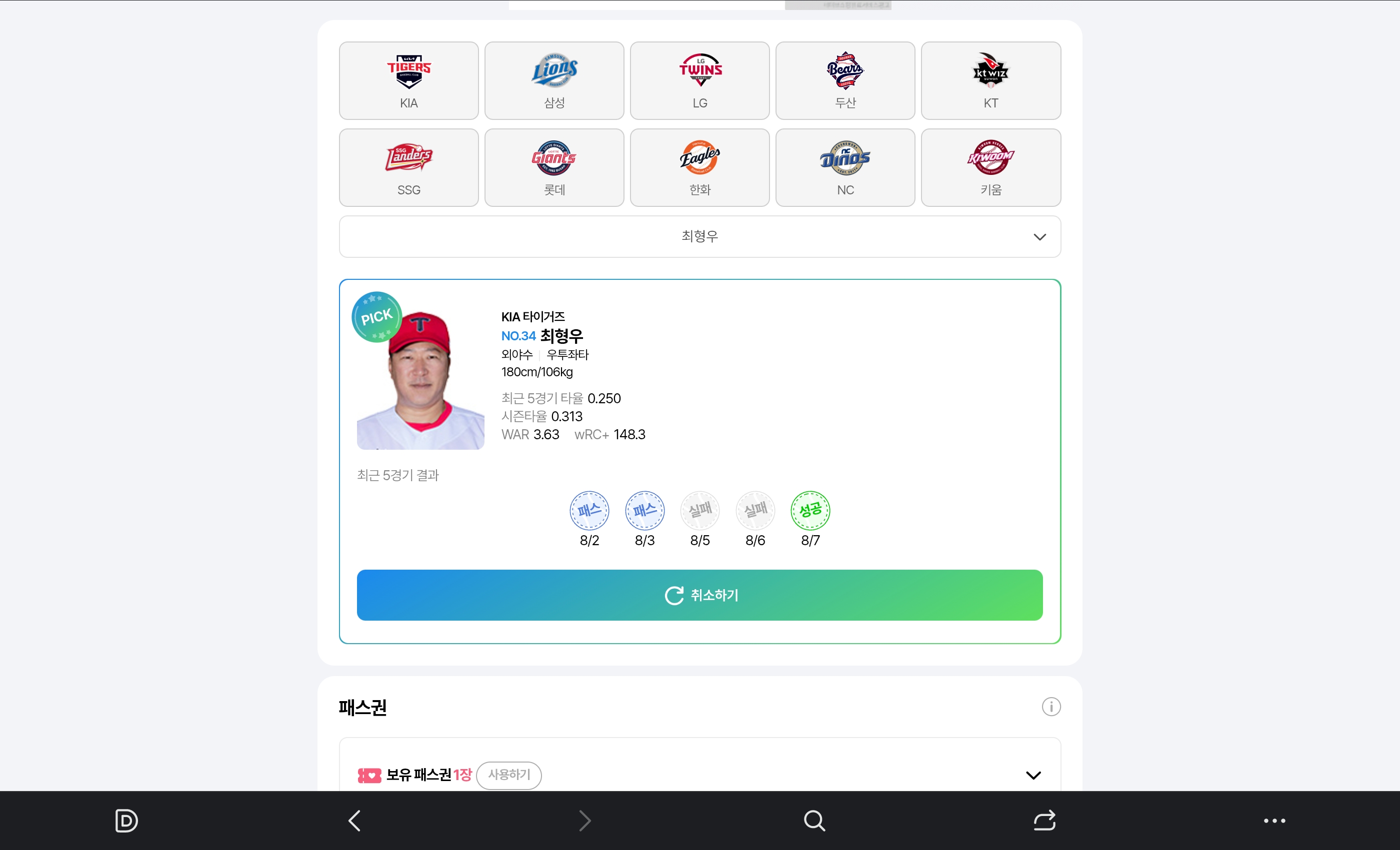Go back to the previous page
1400x850 pixels.
[x=354, y=821]
